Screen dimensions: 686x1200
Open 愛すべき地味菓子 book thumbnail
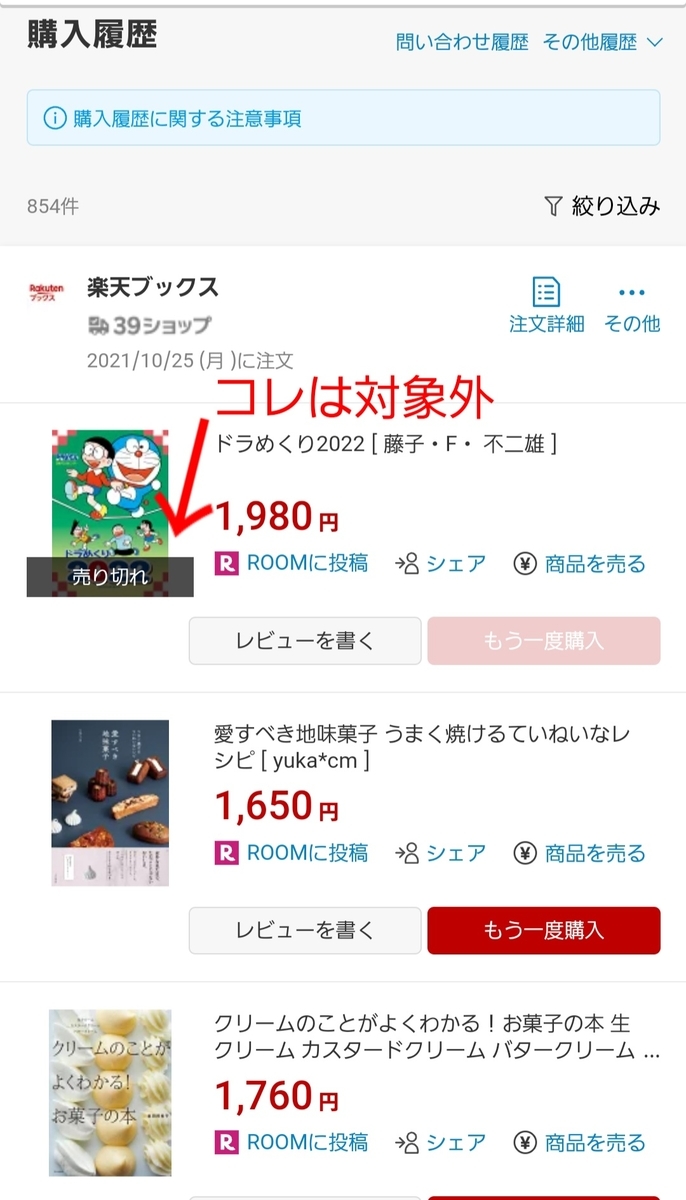110,802
